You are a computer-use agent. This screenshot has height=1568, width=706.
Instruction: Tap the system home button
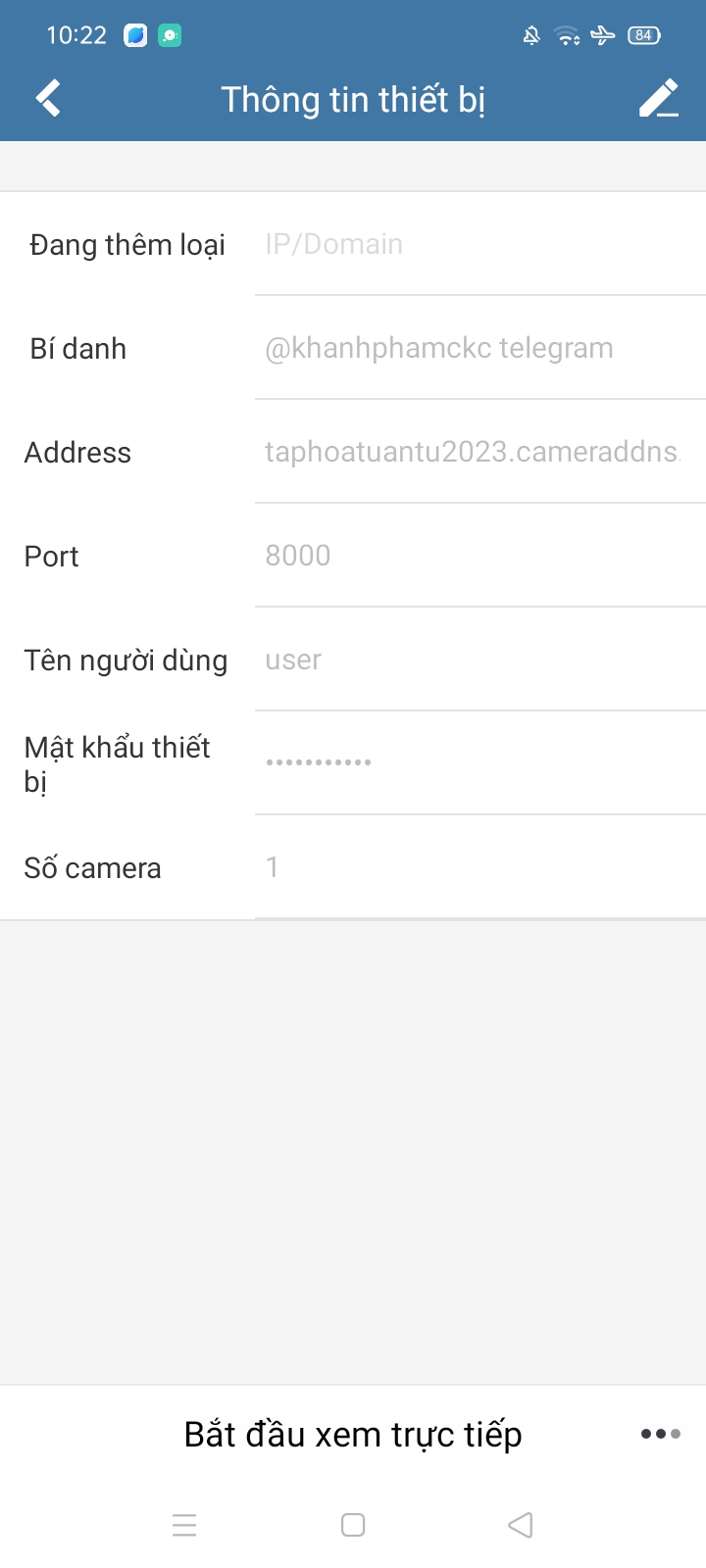tap(353, 1525)
